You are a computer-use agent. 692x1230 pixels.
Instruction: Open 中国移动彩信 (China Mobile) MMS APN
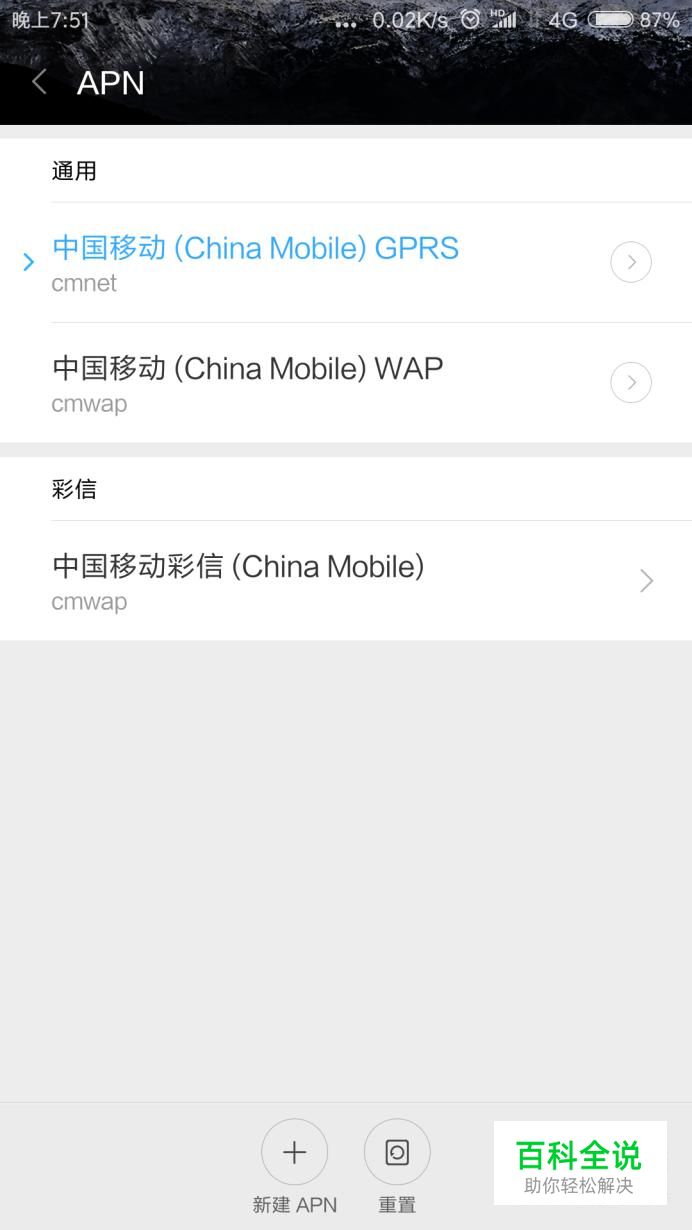coord(346,581)
